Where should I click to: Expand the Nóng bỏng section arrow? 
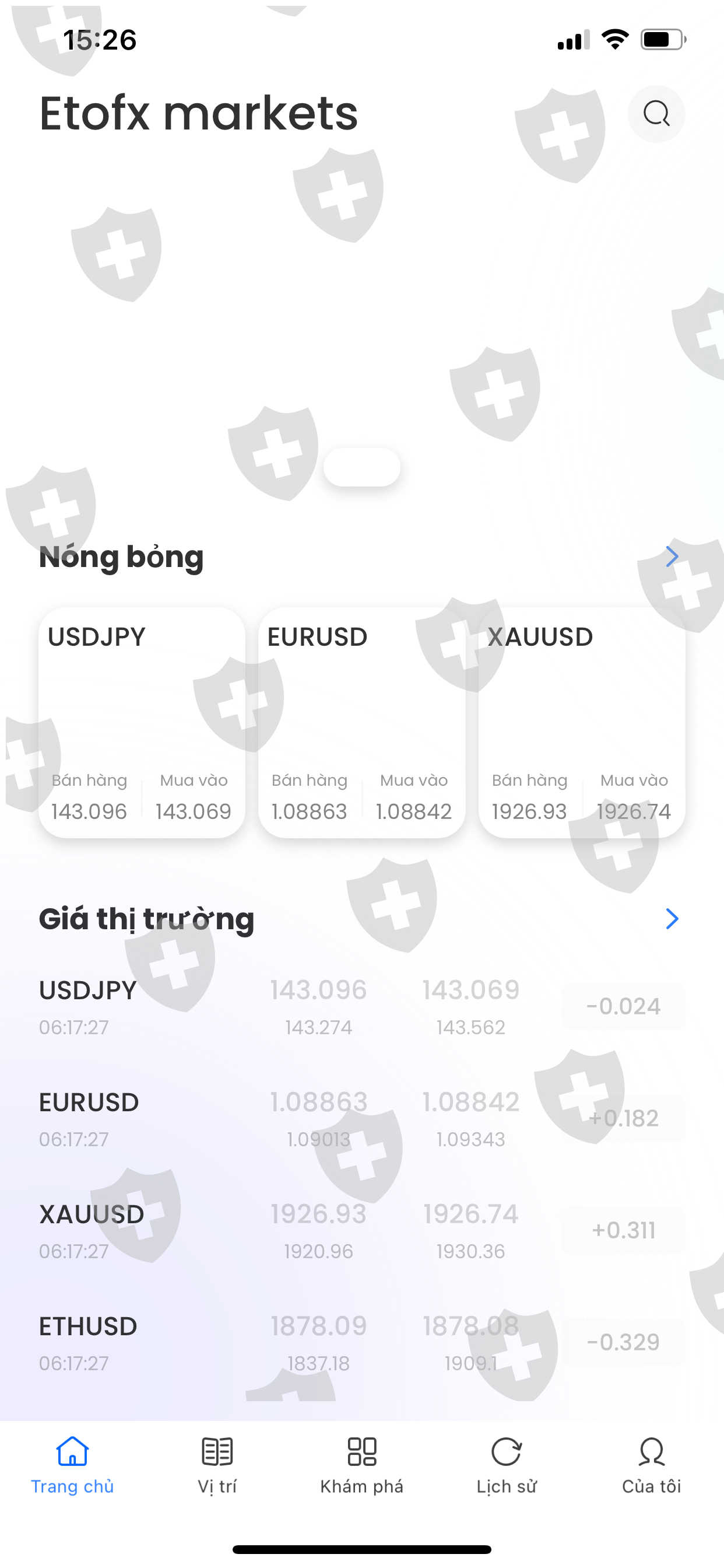671,556
